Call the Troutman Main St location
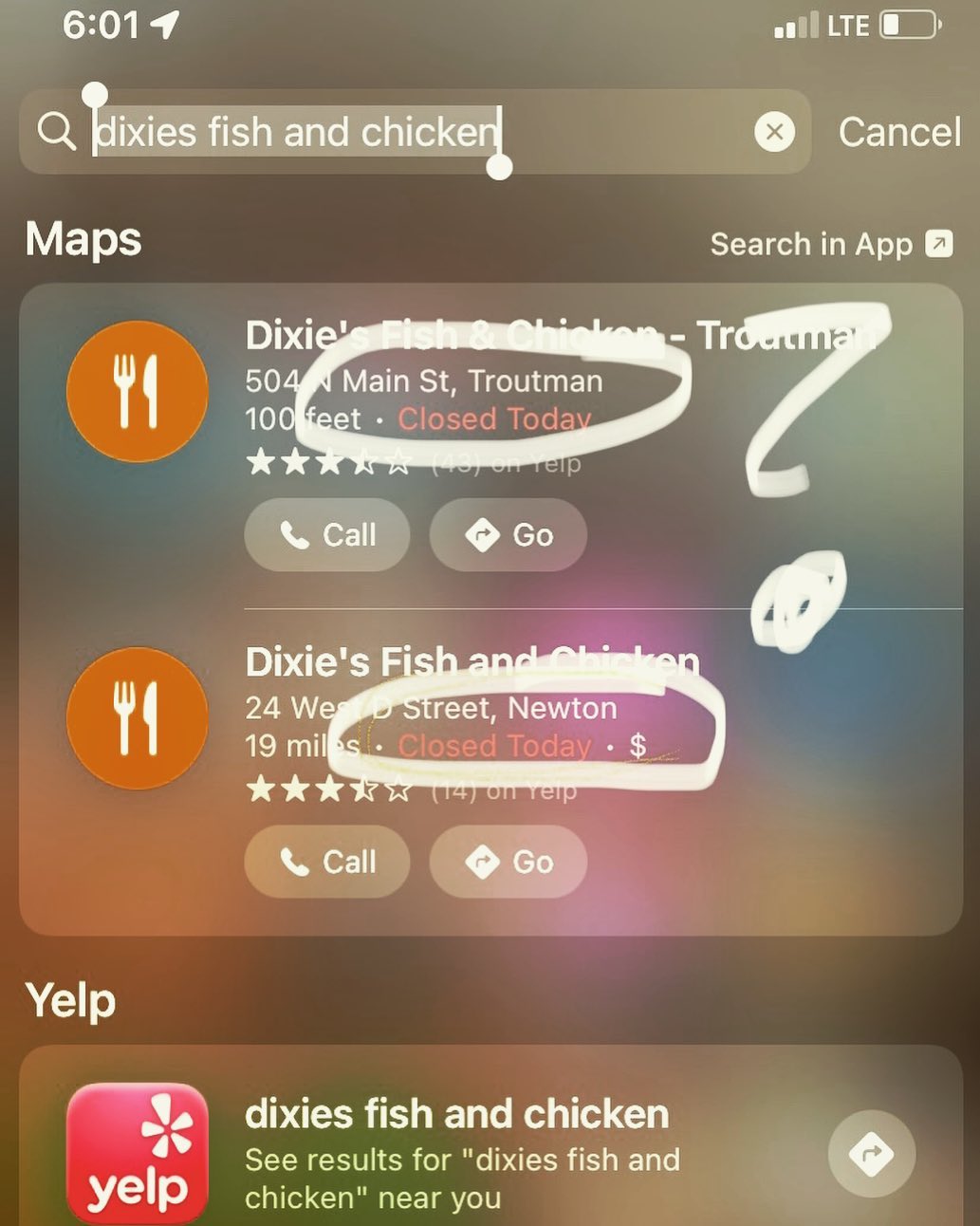This screenshot has width=980, height=1226. coord(327,535)
